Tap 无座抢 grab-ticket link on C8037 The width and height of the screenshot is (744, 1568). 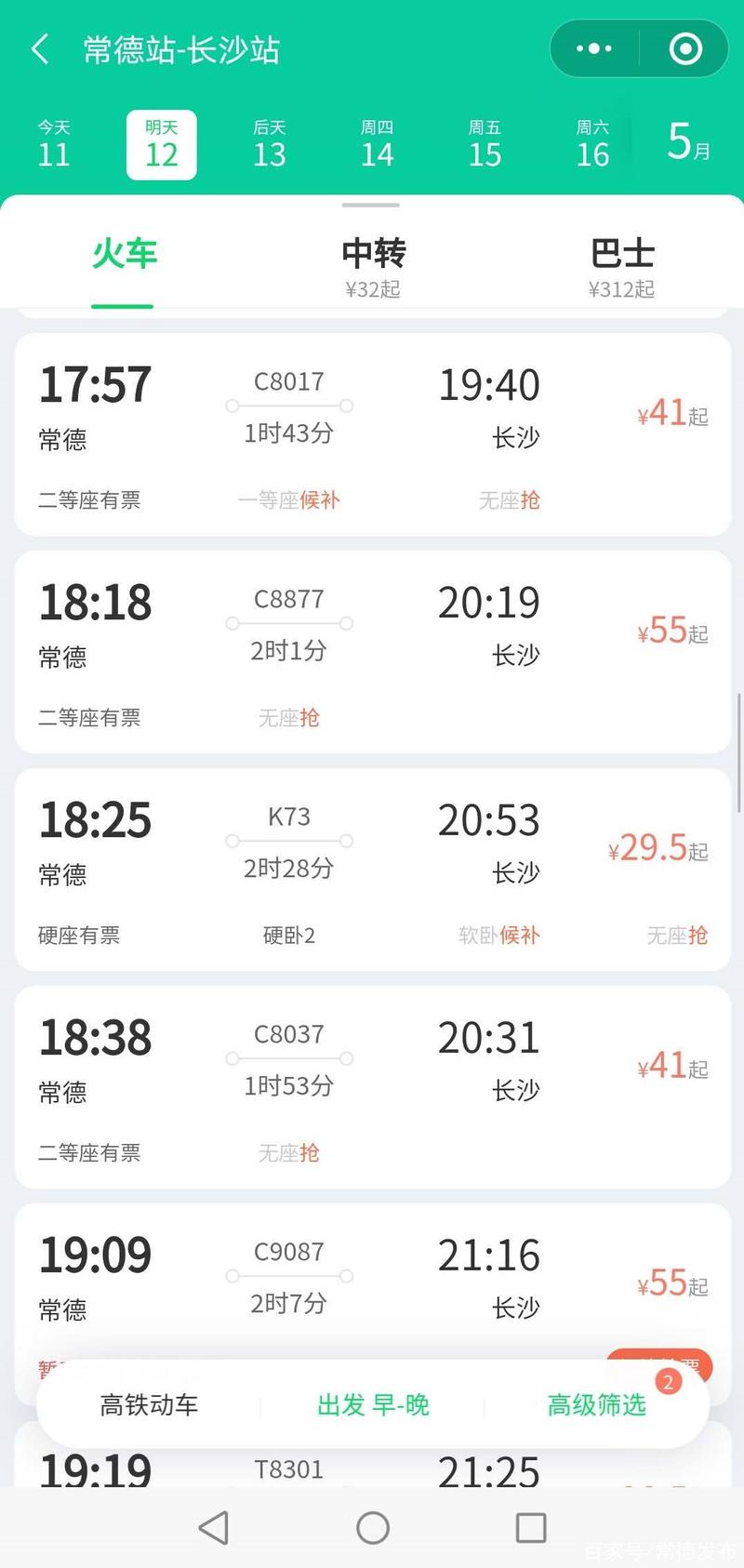[x=288, y=1153]
